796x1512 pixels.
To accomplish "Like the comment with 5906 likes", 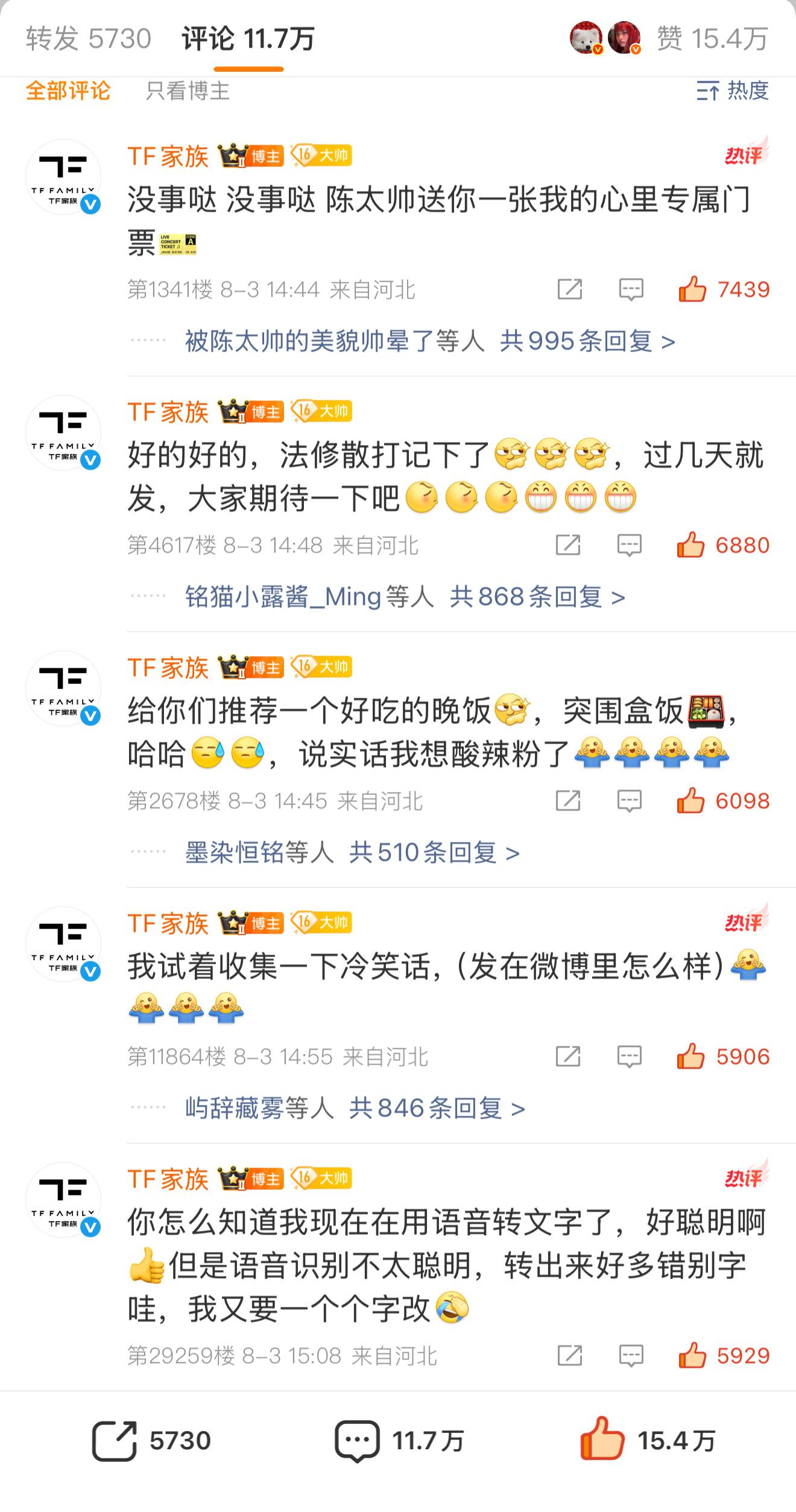I will click(723, 1057).
